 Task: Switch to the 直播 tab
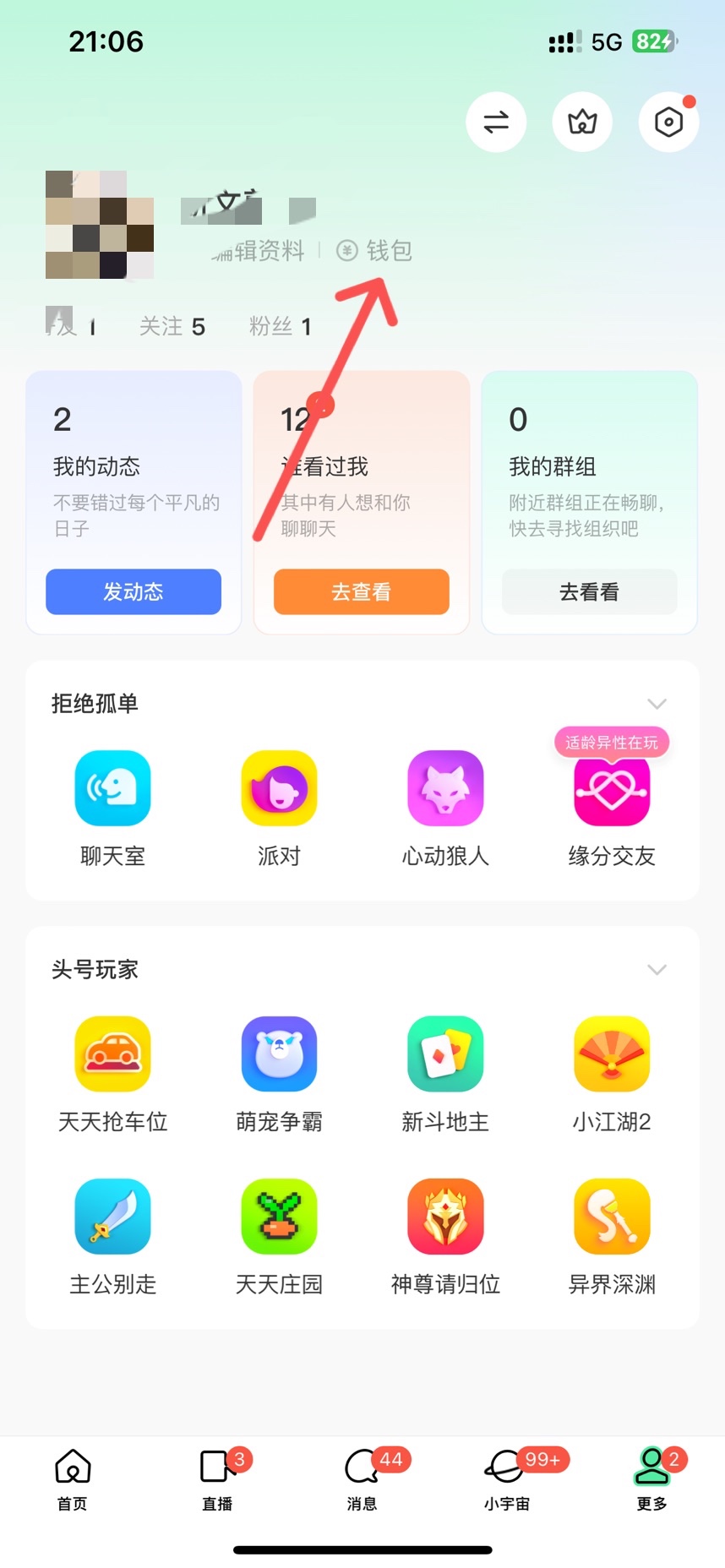coord(217,1477)
